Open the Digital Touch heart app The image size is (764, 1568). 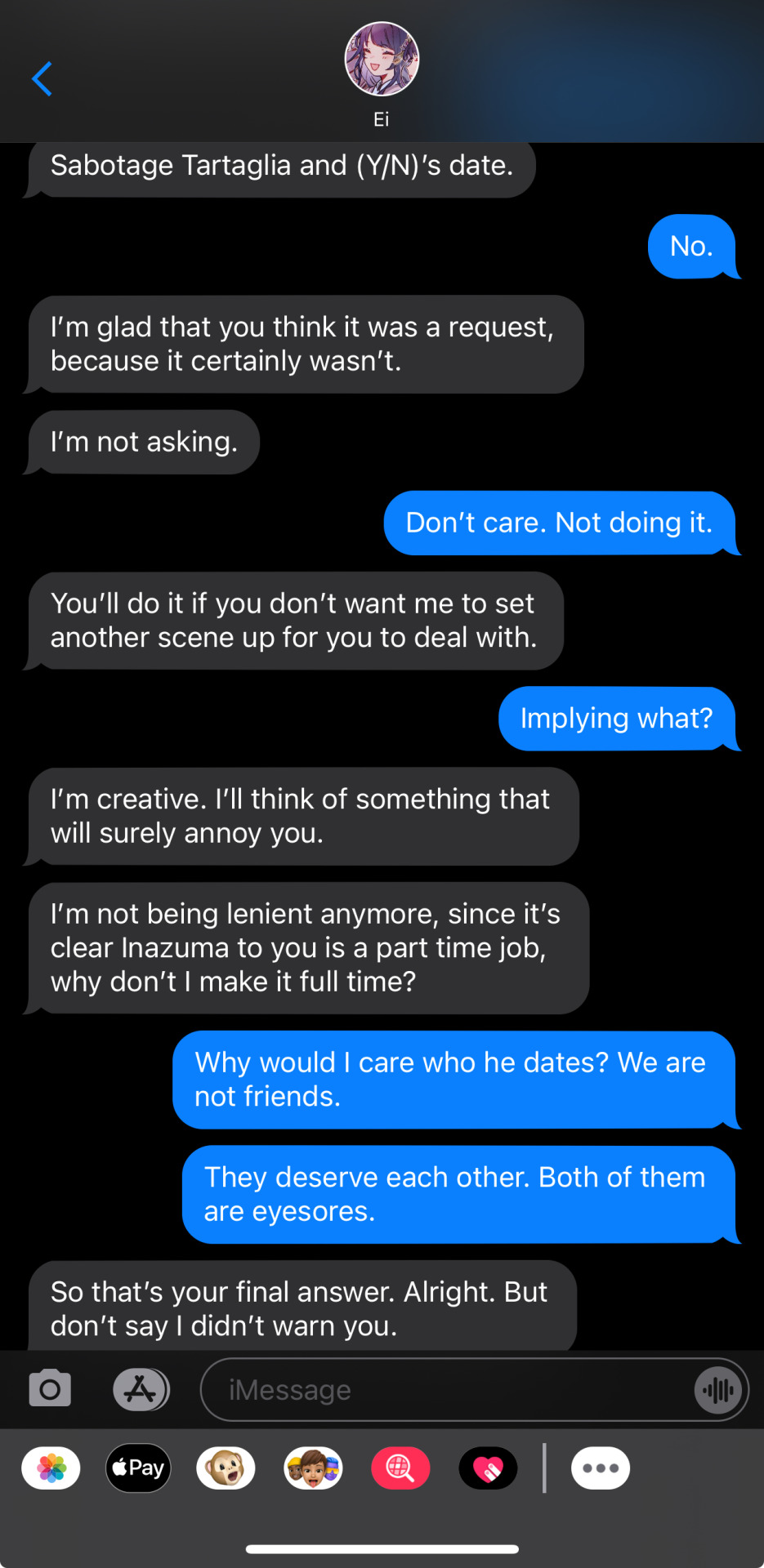[x=488, y=1468]
